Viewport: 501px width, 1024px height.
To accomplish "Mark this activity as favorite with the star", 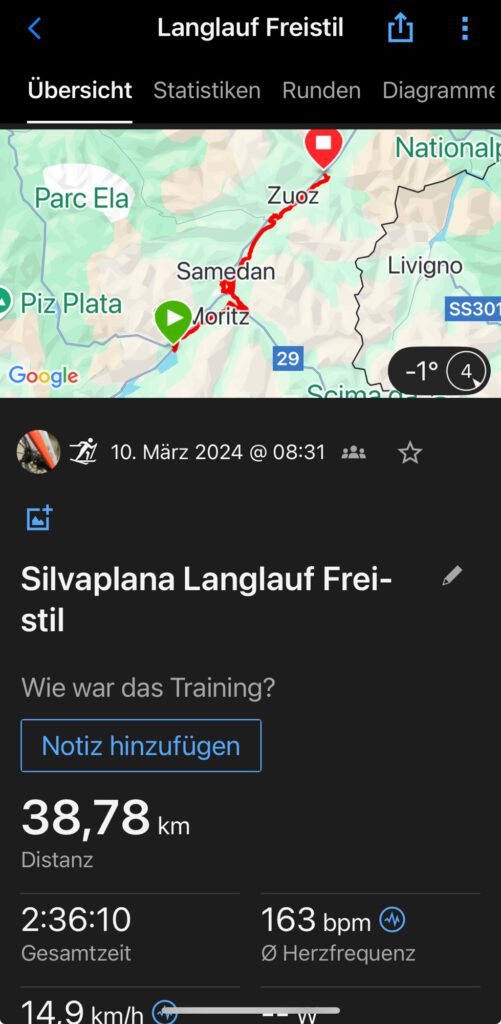I will click(x=410, y=453).
